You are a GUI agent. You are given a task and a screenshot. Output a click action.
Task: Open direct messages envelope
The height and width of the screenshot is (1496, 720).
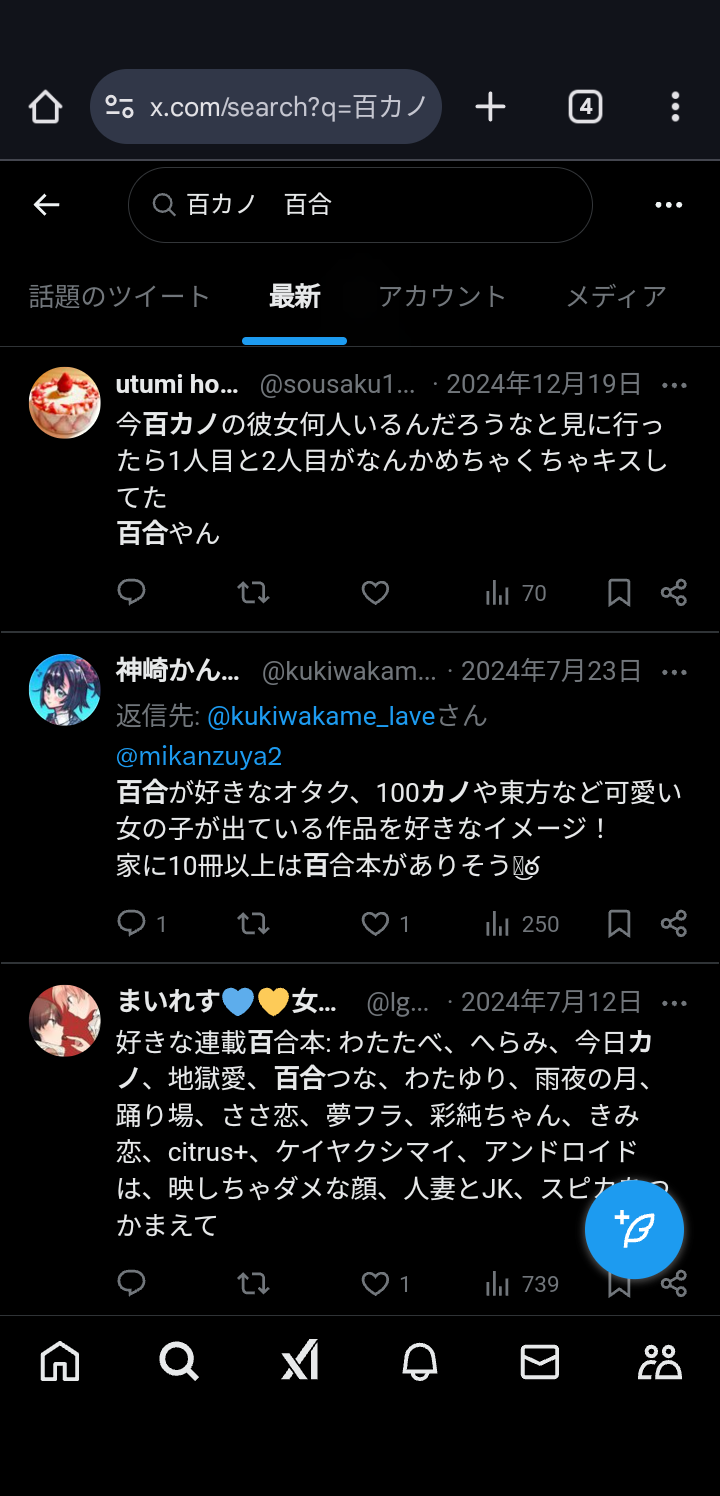tap(540, 1361)
